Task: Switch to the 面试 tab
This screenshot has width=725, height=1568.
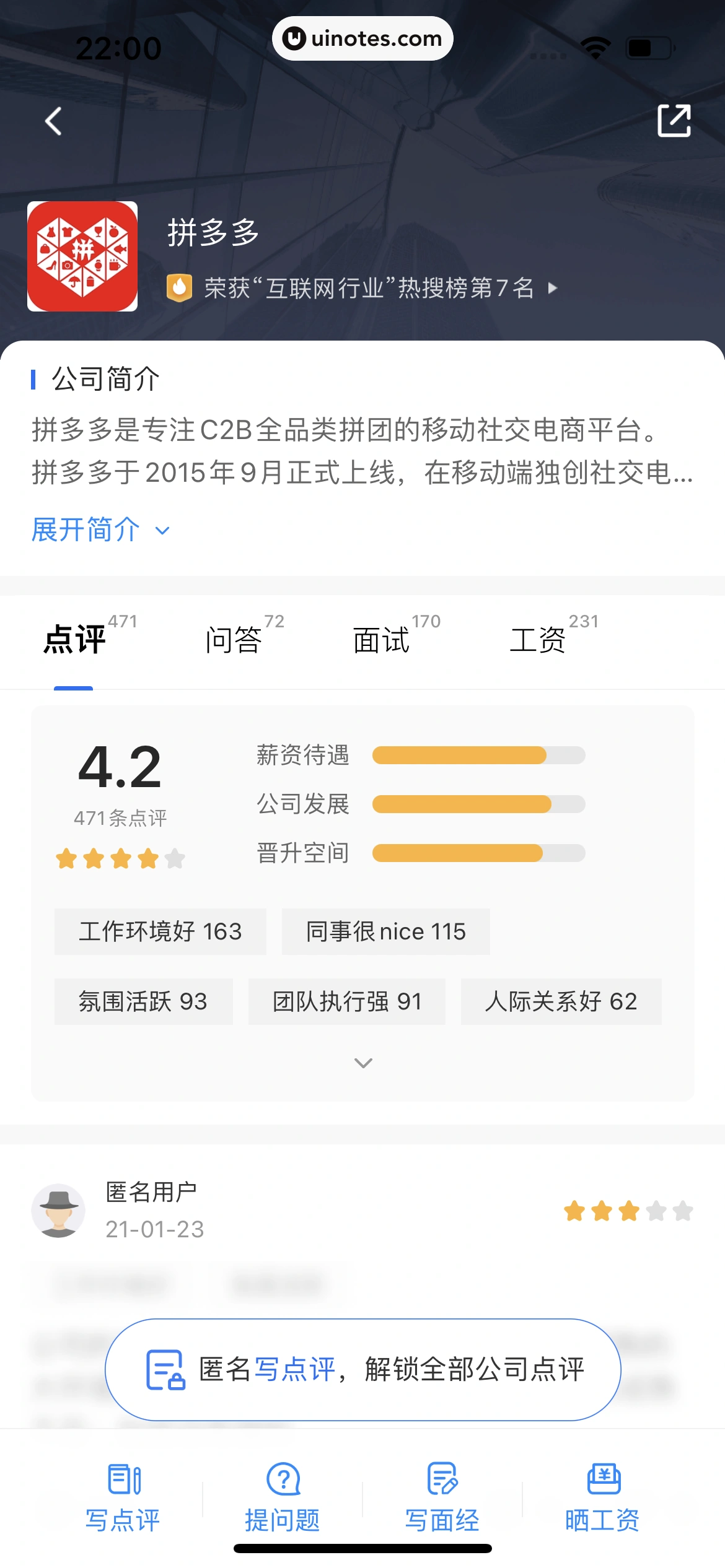Action: [382, 640]
